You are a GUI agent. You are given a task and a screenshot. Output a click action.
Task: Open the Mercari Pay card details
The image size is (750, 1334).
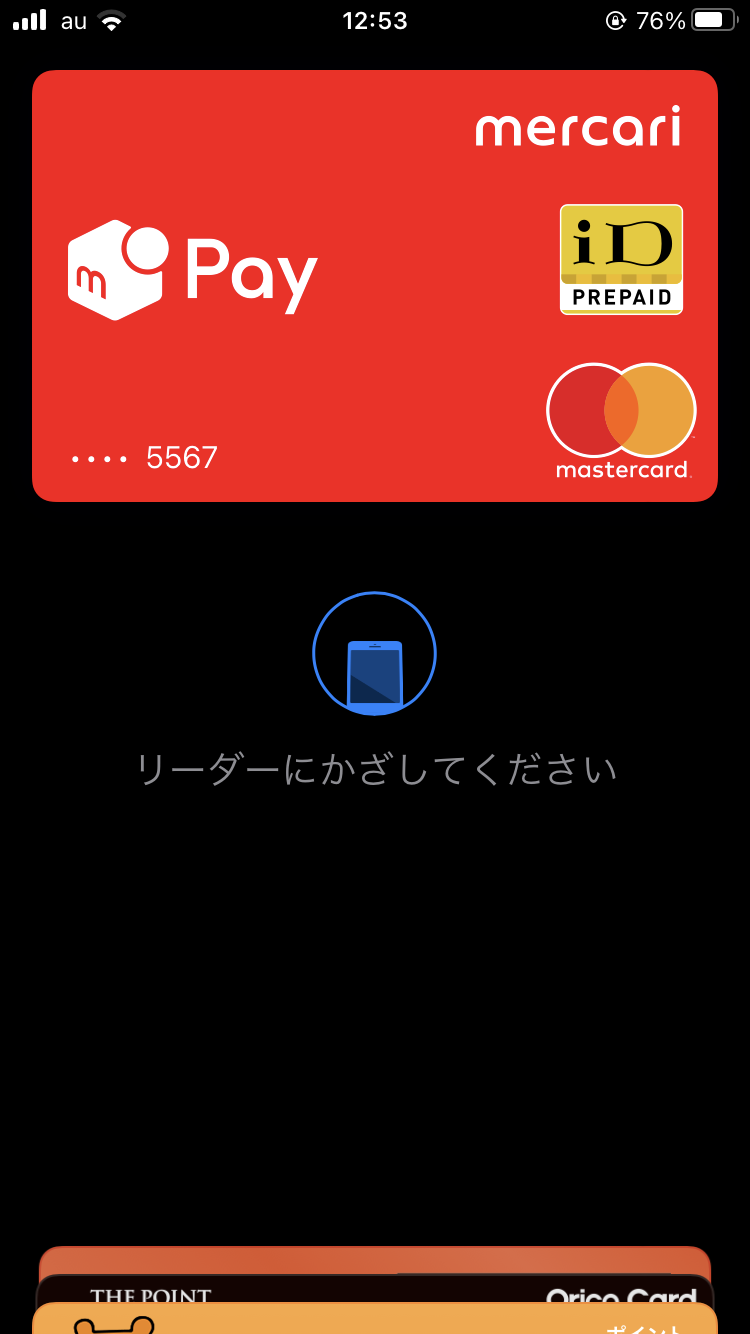click(375, 286)
